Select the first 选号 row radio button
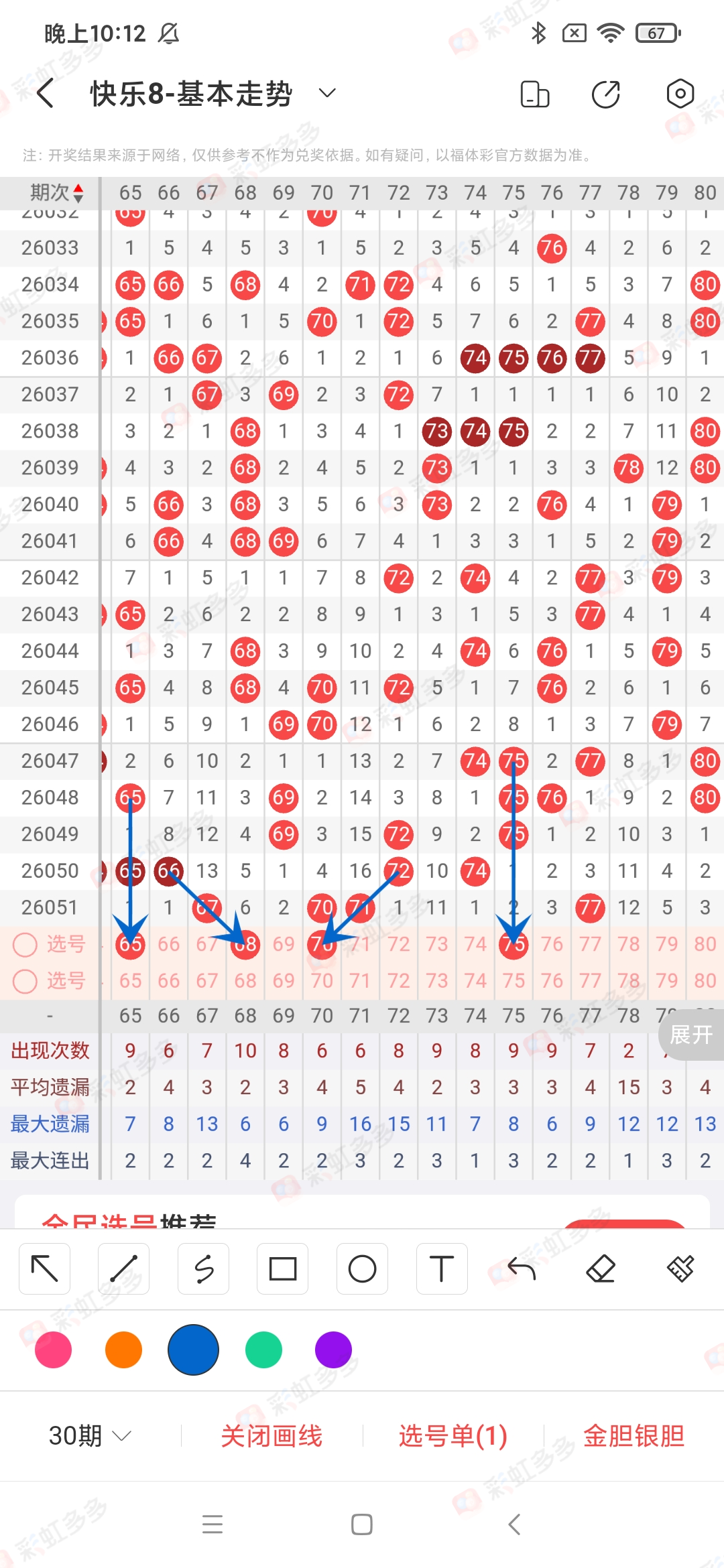 [x=25, y=945]
